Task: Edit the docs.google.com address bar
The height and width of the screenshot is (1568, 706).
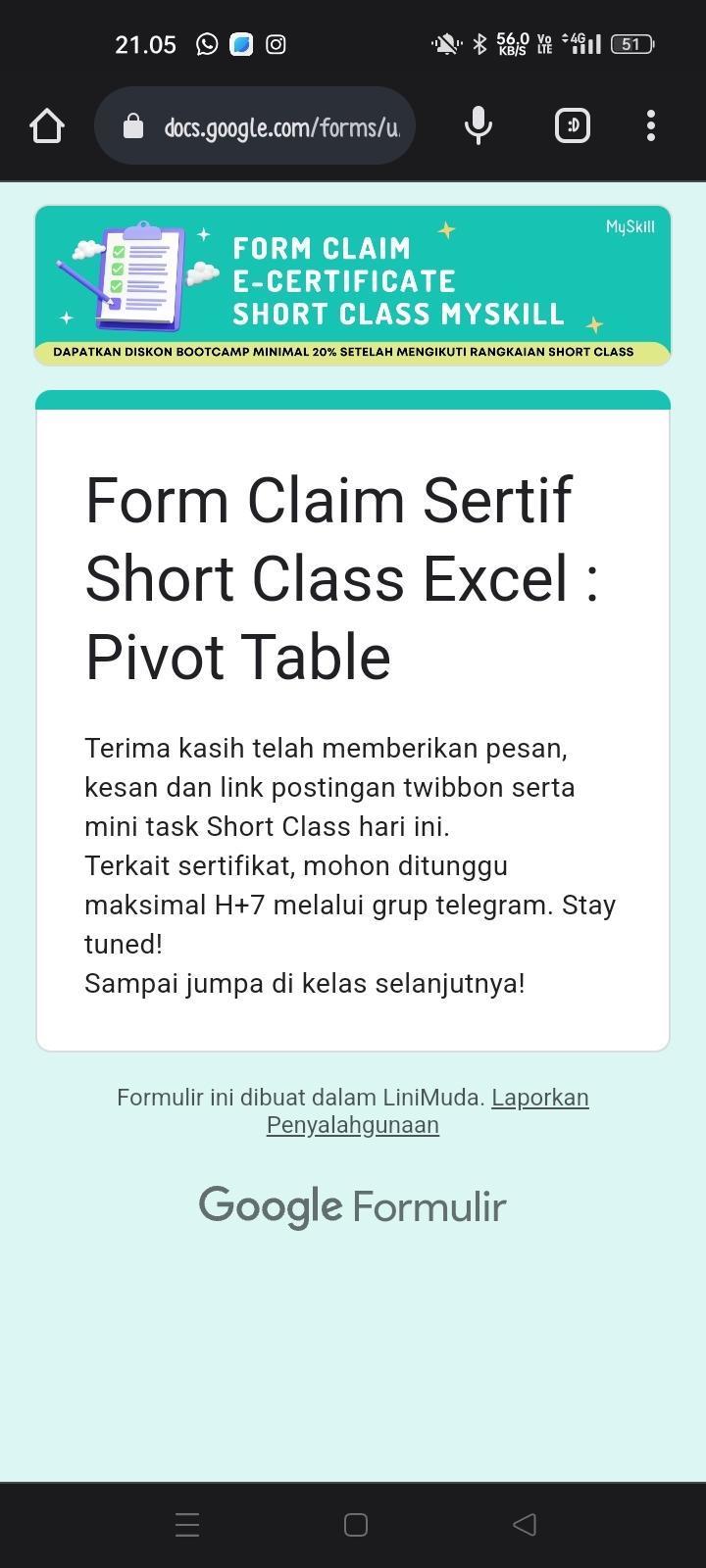Action: [x=279, y=126]
